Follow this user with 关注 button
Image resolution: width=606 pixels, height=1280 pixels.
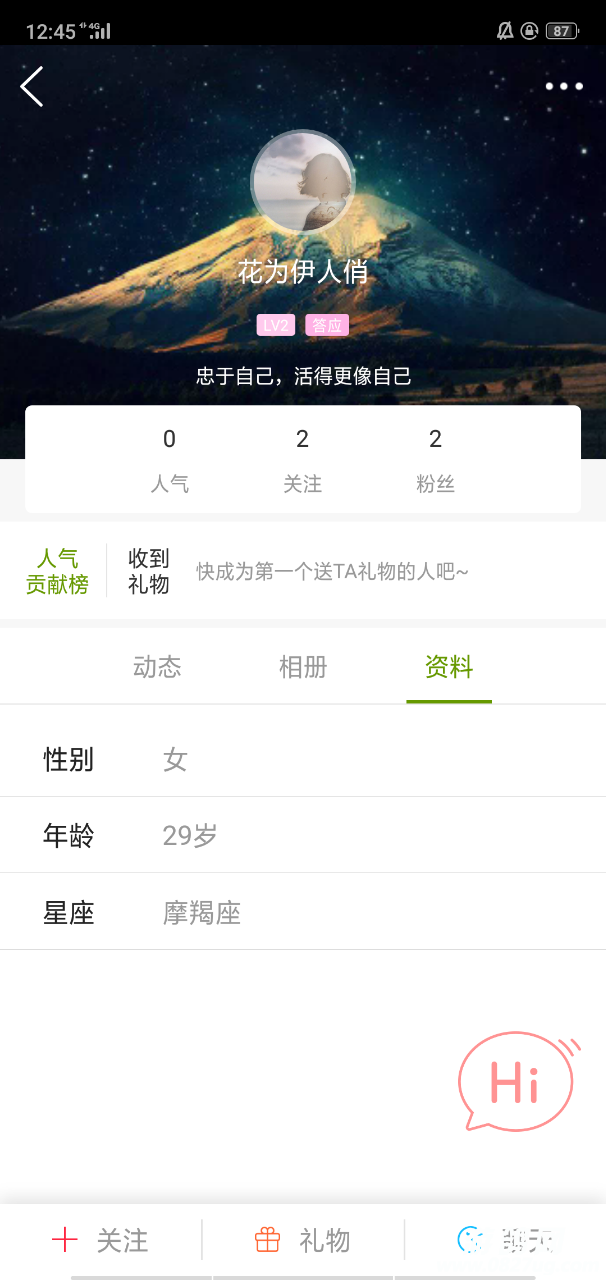click(100, 1241)
